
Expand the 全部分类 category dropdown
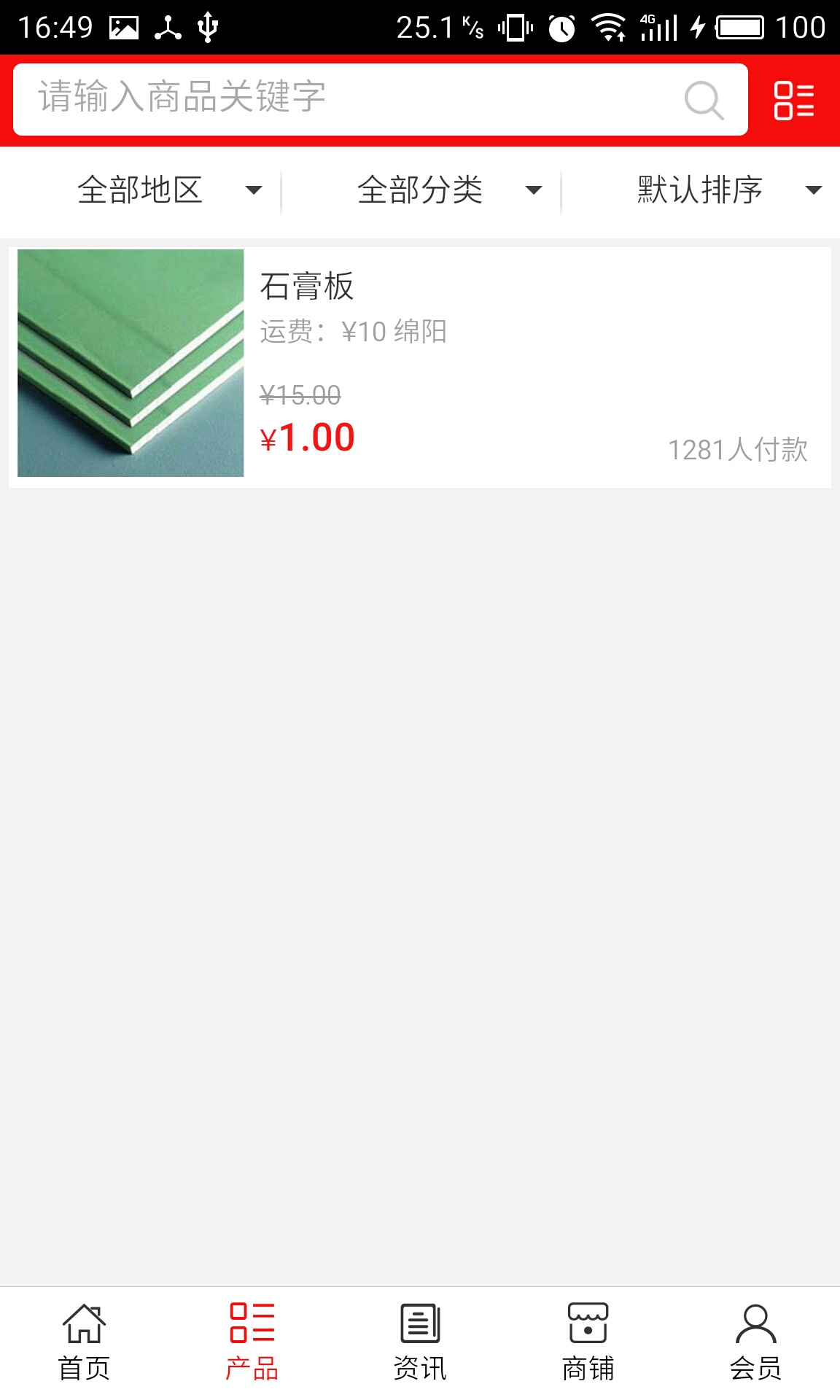click(448, 190)
